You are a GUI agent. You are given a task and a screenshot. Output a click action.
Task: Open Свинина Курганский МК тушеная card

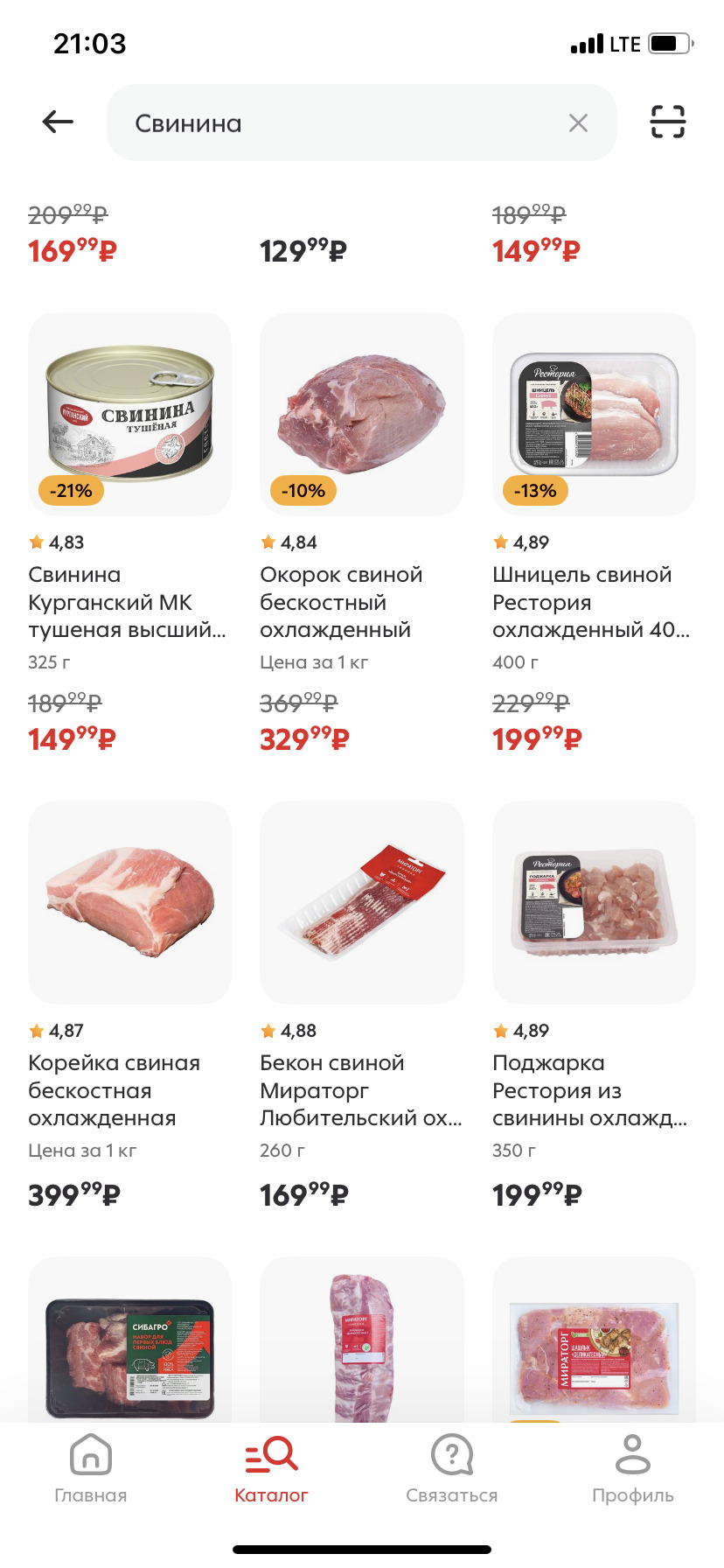tap(129, 415)
